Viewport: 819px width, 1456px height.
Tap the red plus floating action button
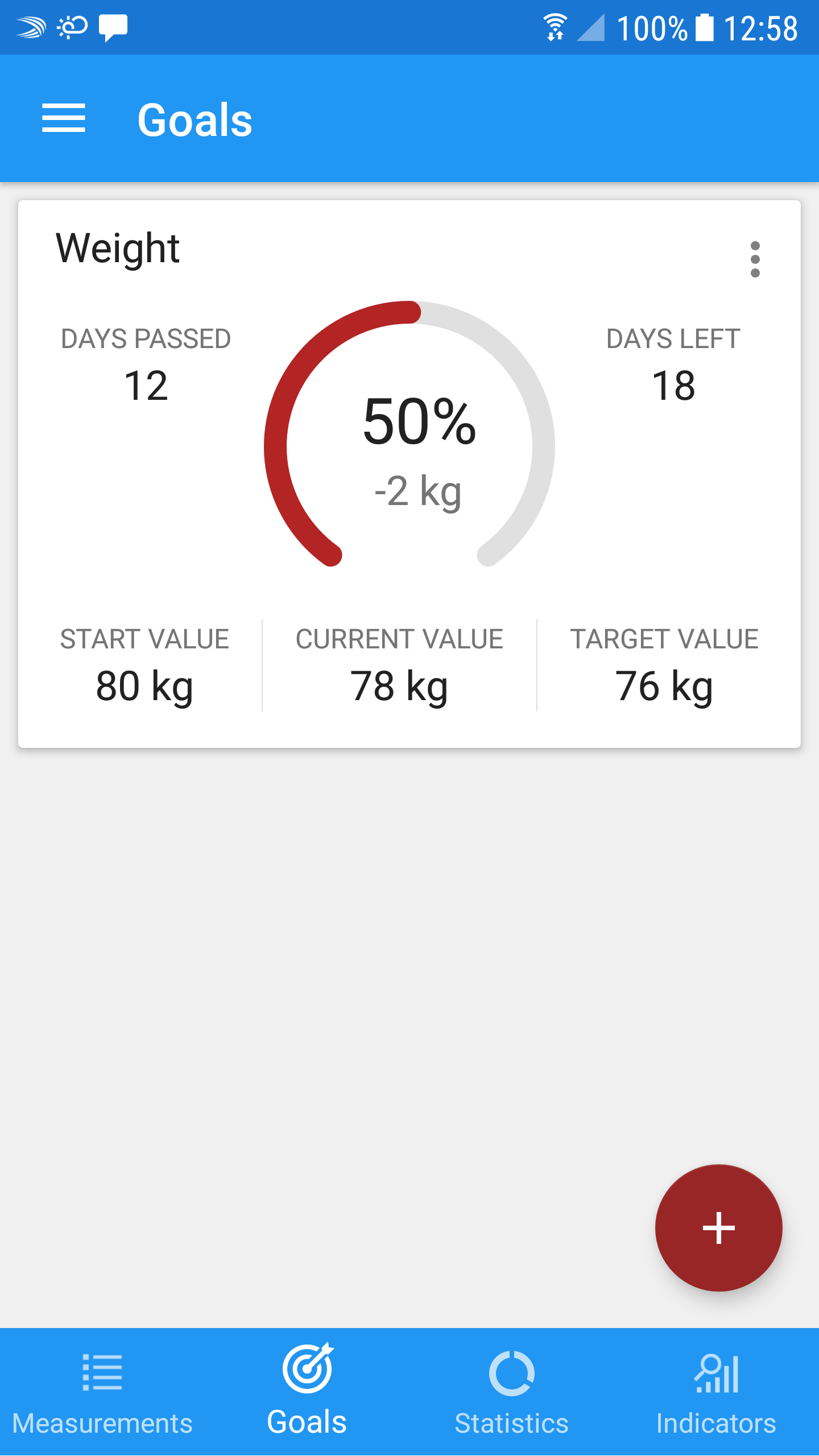tap(719, 1228)
